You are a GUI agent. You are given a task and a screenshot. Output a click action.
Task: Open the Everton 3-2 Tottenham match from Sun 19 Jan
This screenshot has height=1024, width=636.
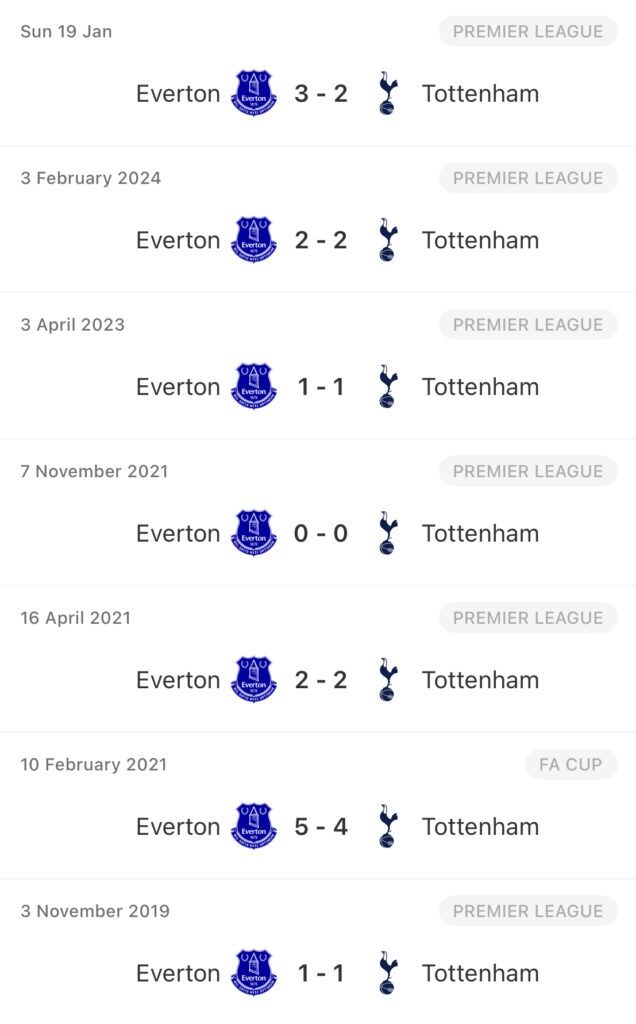tap(320, 94)
